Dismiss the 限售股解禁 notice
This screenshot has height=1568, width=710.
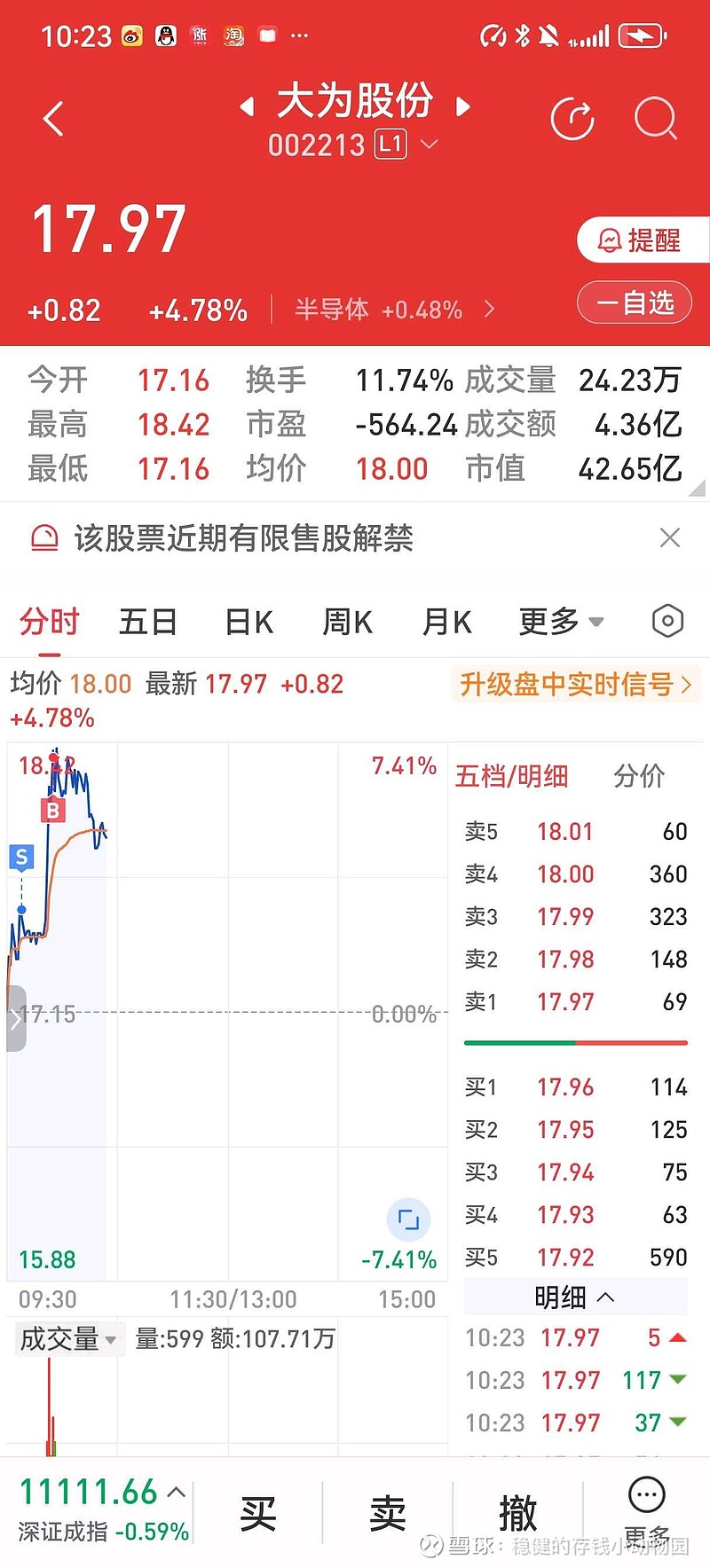[670, 537]
